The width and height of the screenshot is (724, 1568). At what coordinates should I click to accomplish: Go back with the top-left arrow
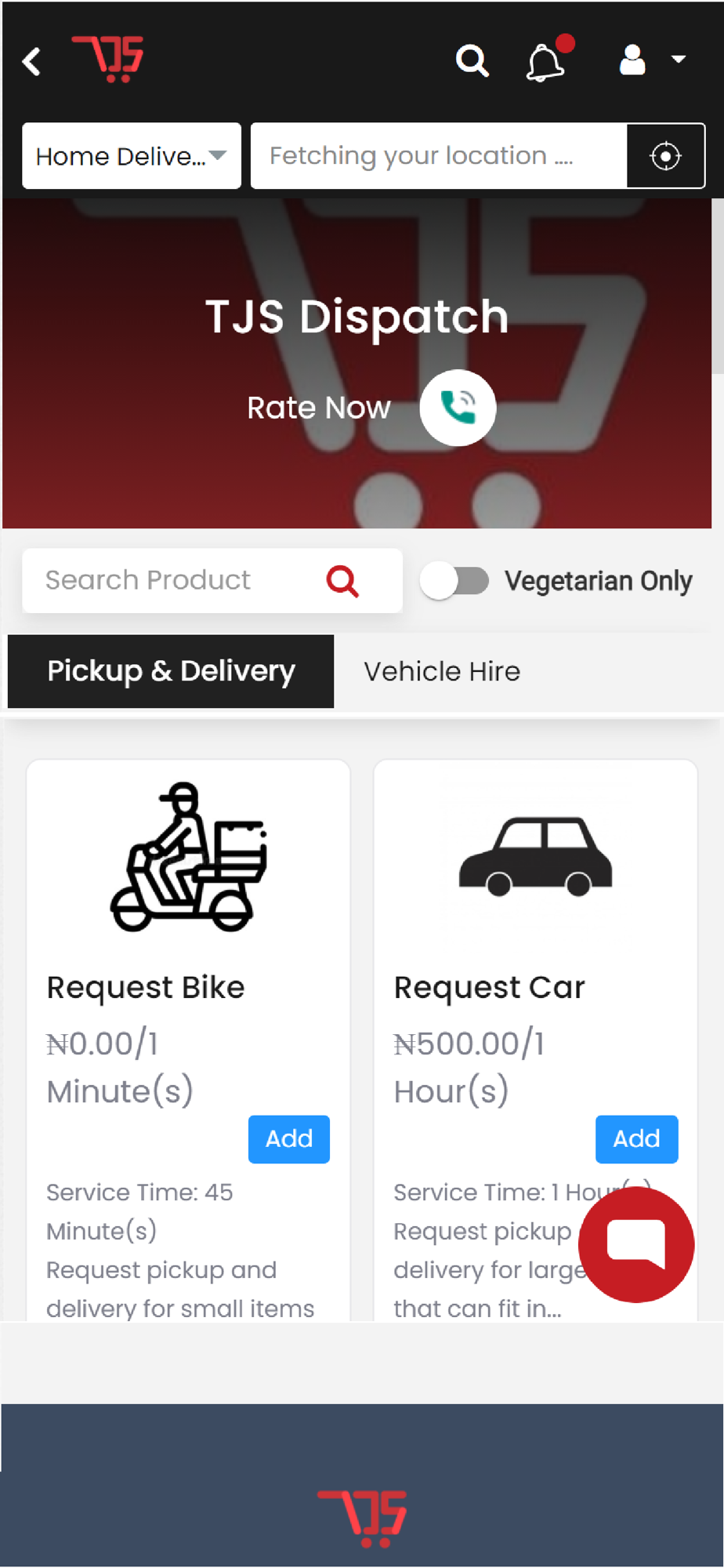pyautogui.click(x=31, y=61)
